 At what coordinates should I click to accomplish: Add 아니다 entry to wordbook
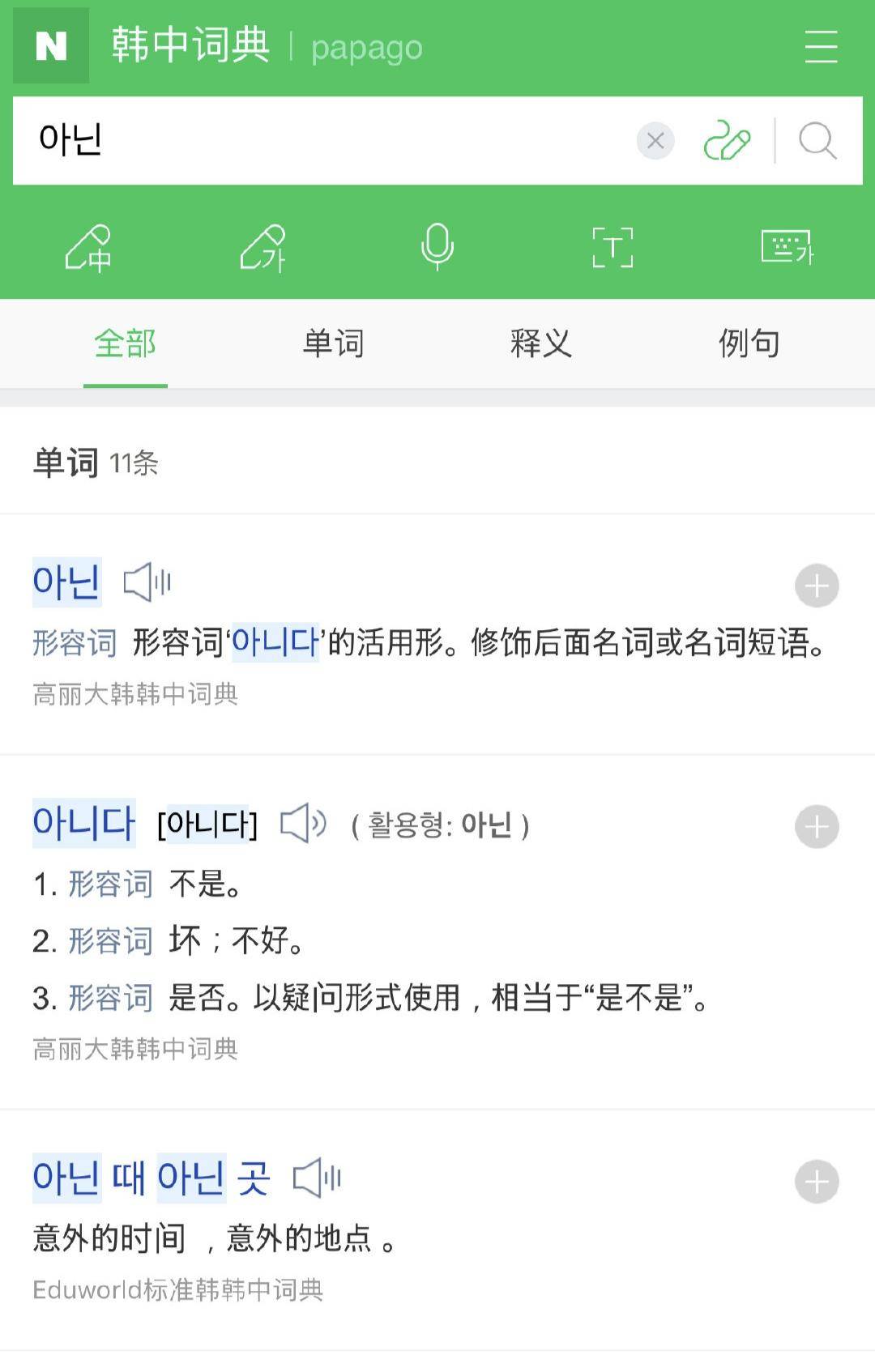(x=817, y=826)
